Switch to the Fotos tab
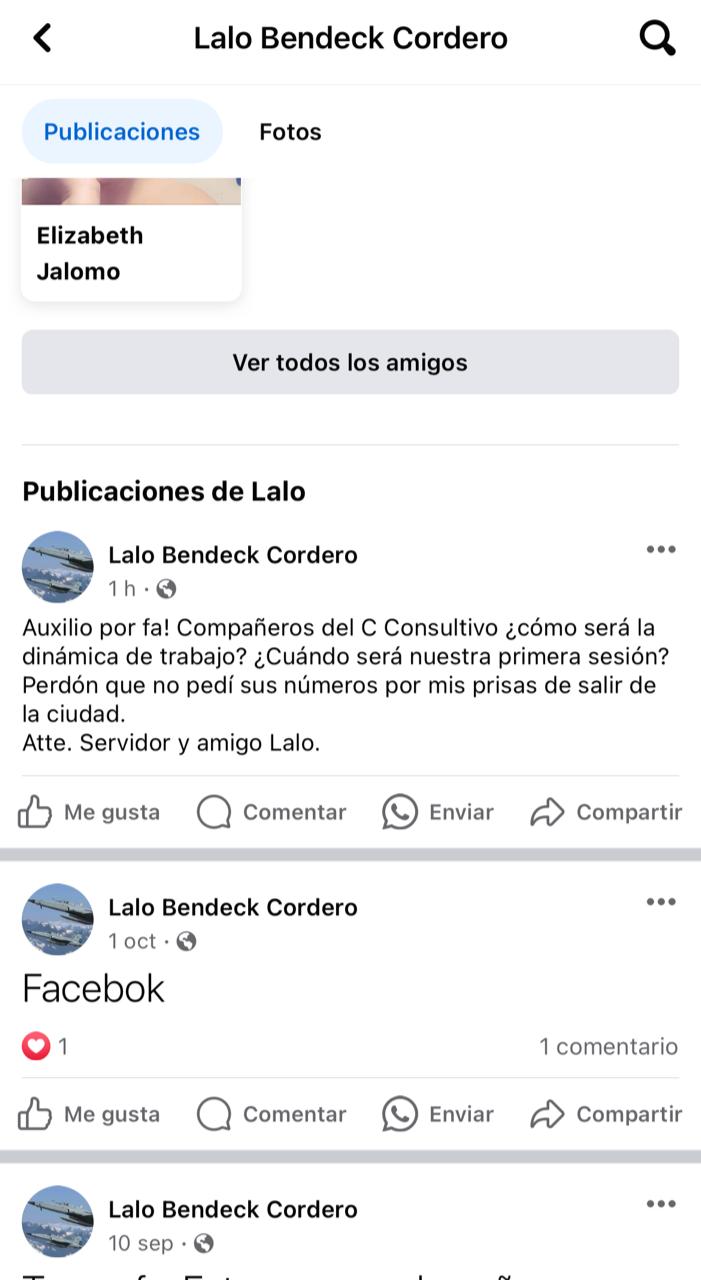 point(290,132)
